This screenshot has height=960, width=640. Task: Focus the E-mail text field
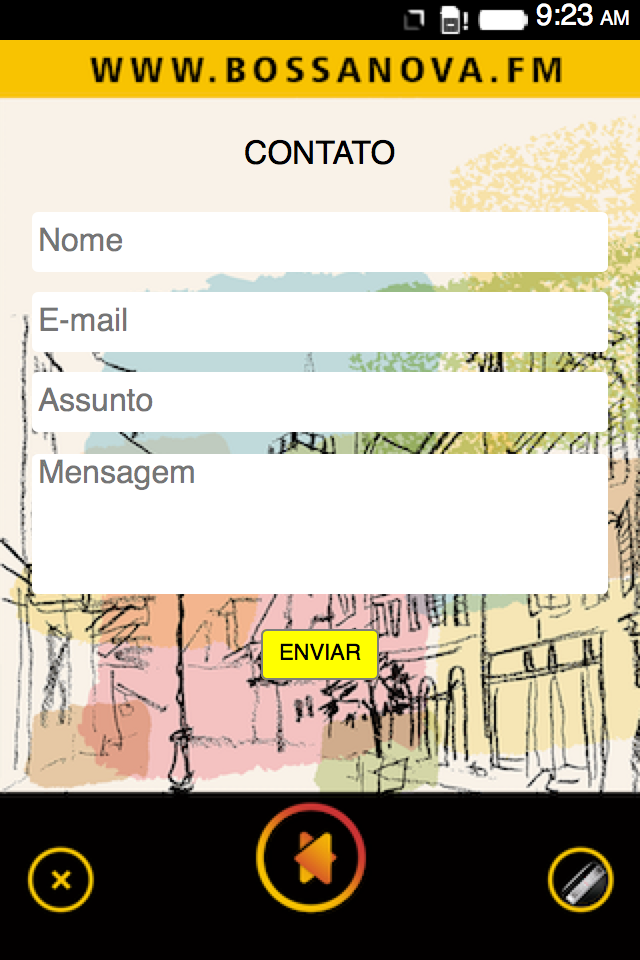click(320, 321)
